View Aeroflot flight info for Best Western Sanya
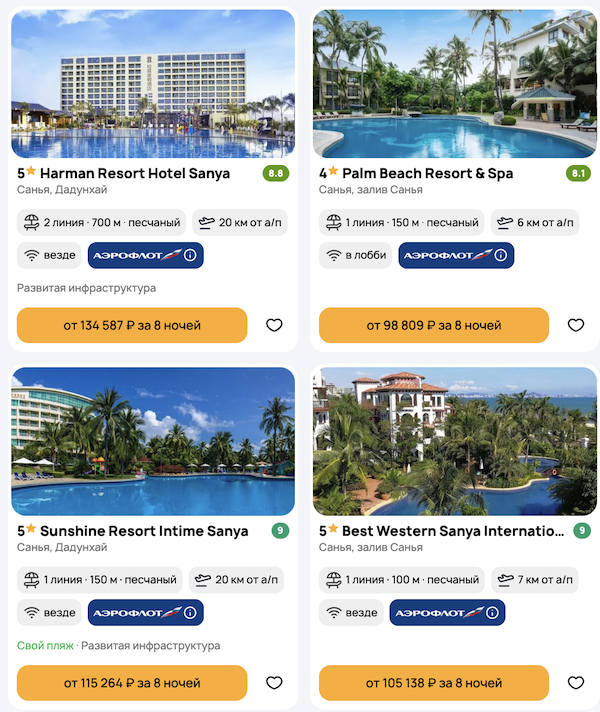Viewport: 600px width, 712px height. (491, 612)
